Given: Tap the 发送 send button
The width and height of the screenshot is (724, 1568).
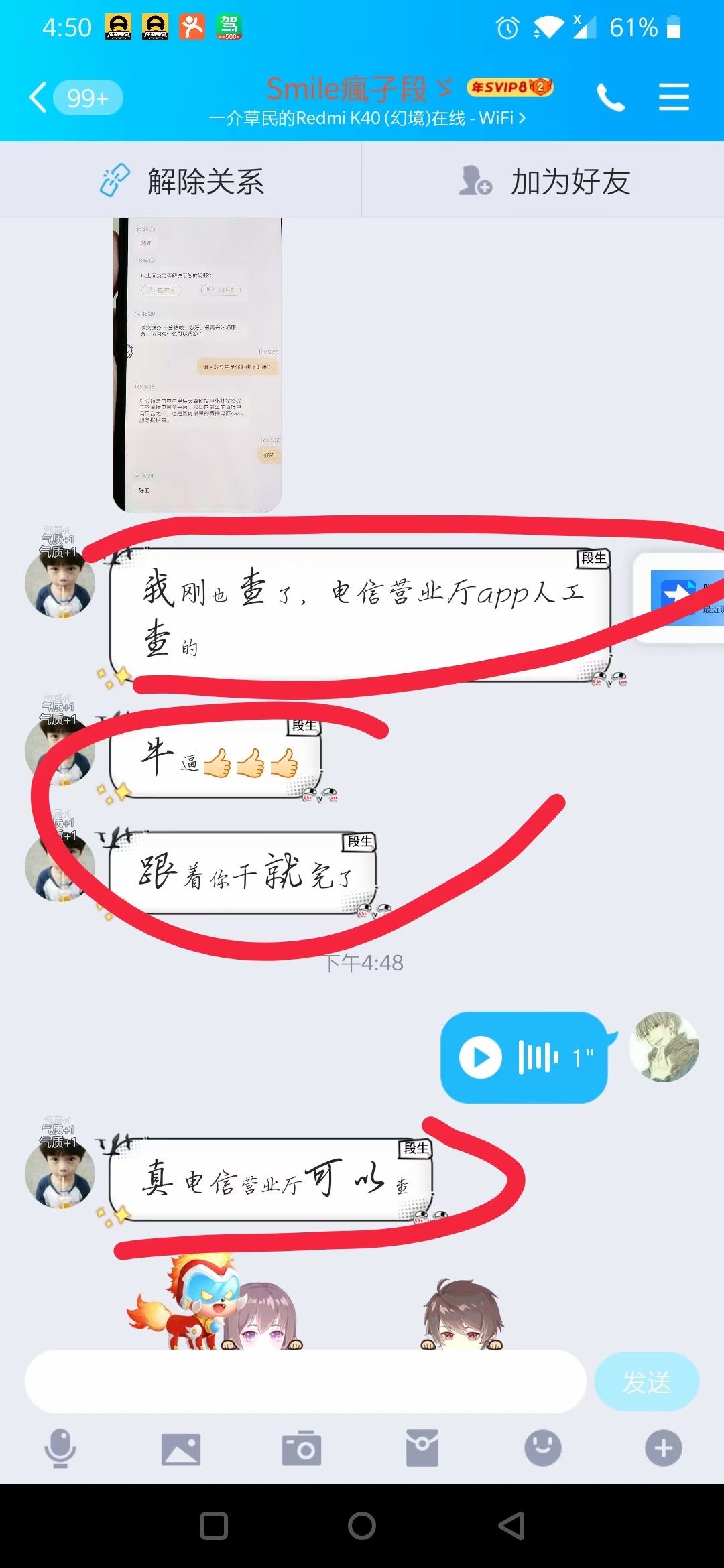Looking at the screenshot, I should click(646, 1382).
